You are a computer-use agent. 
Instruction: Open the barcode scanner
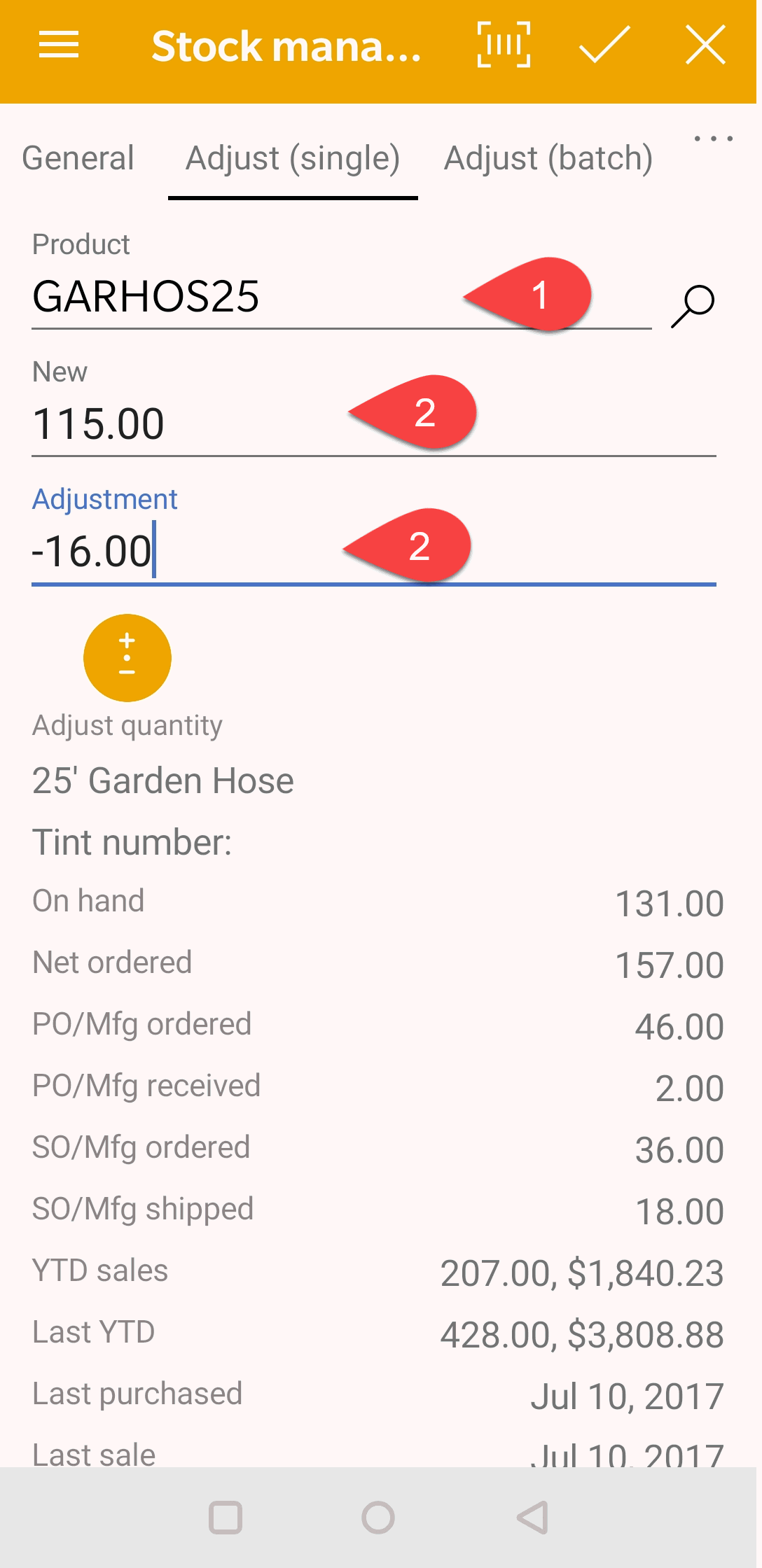pos(504,45)
